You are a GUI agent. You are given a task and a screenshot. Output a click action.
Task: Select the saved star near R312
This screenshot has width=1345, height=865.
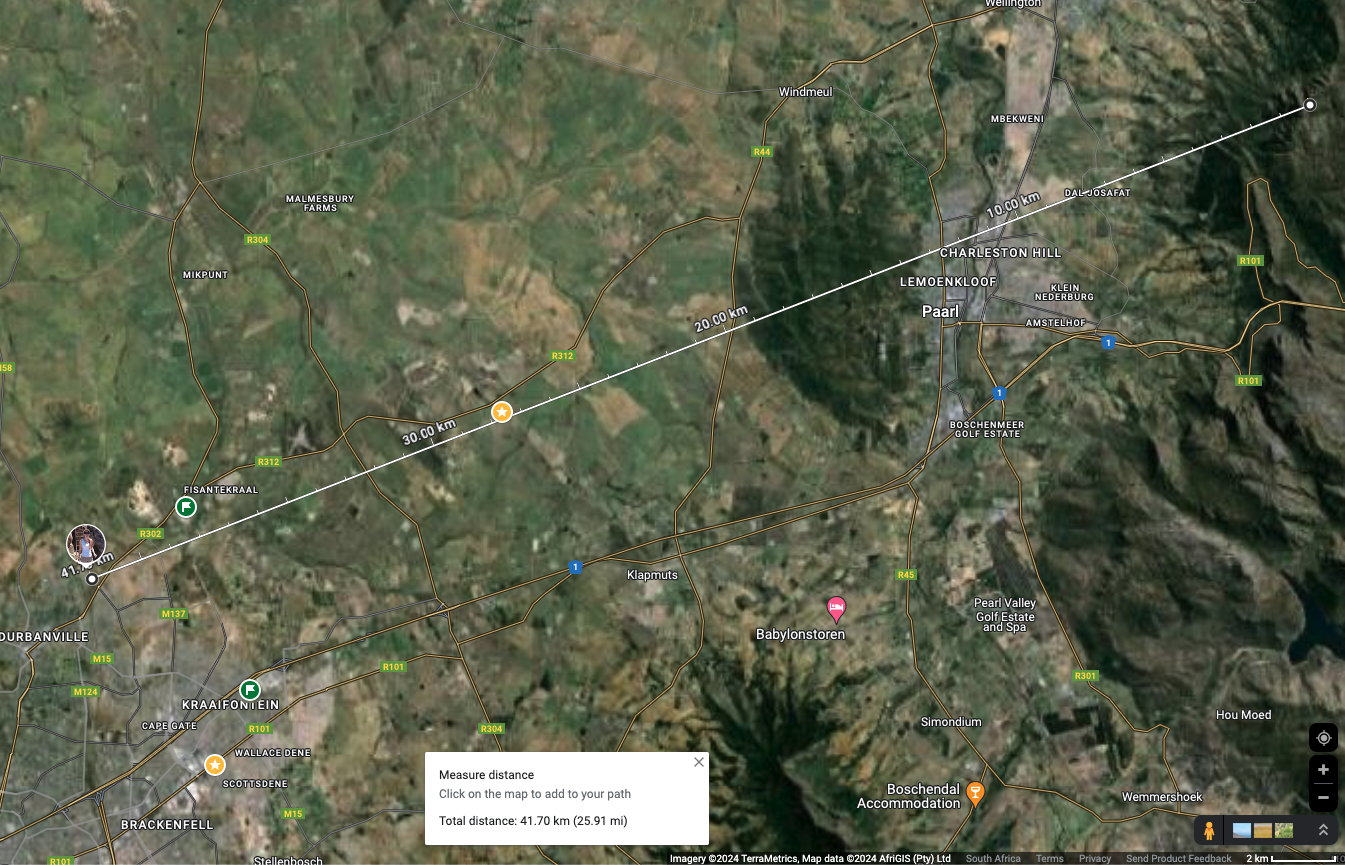pos(502,412)
